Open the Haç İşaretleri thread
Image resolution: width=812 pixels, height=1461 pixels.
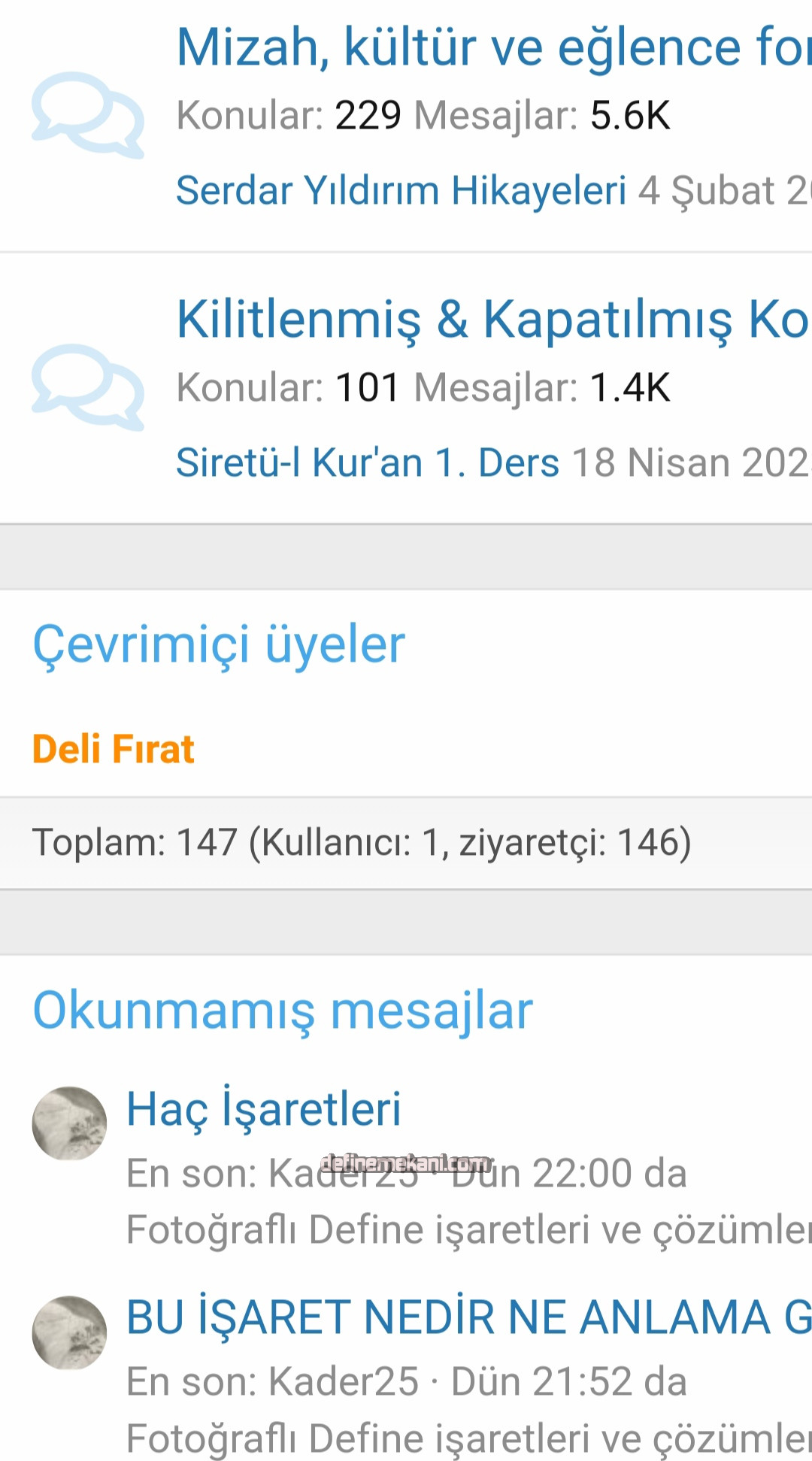tap(264, 1108)
